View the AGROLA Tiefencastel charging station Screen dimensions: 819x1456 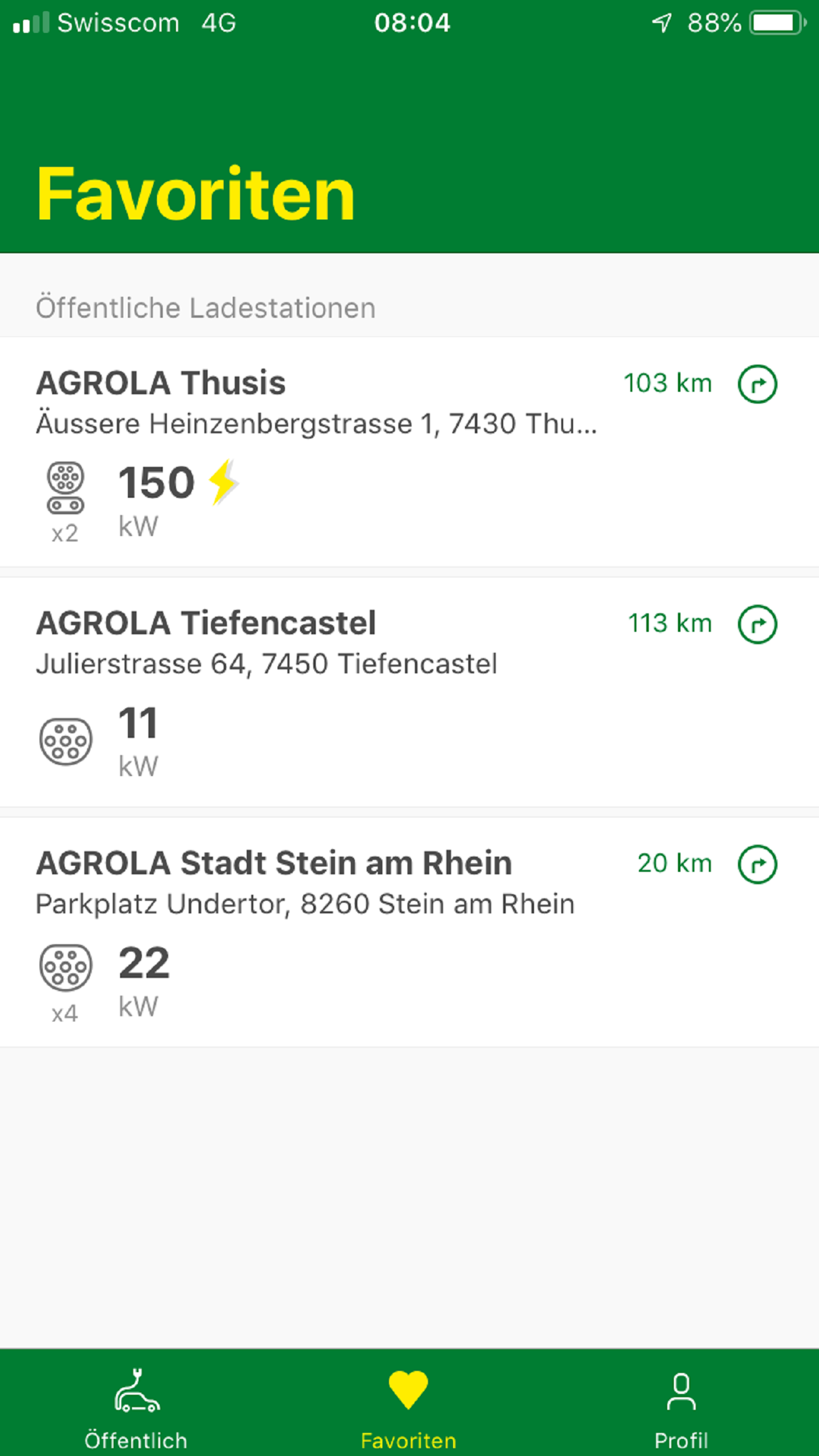click(317, 692)
